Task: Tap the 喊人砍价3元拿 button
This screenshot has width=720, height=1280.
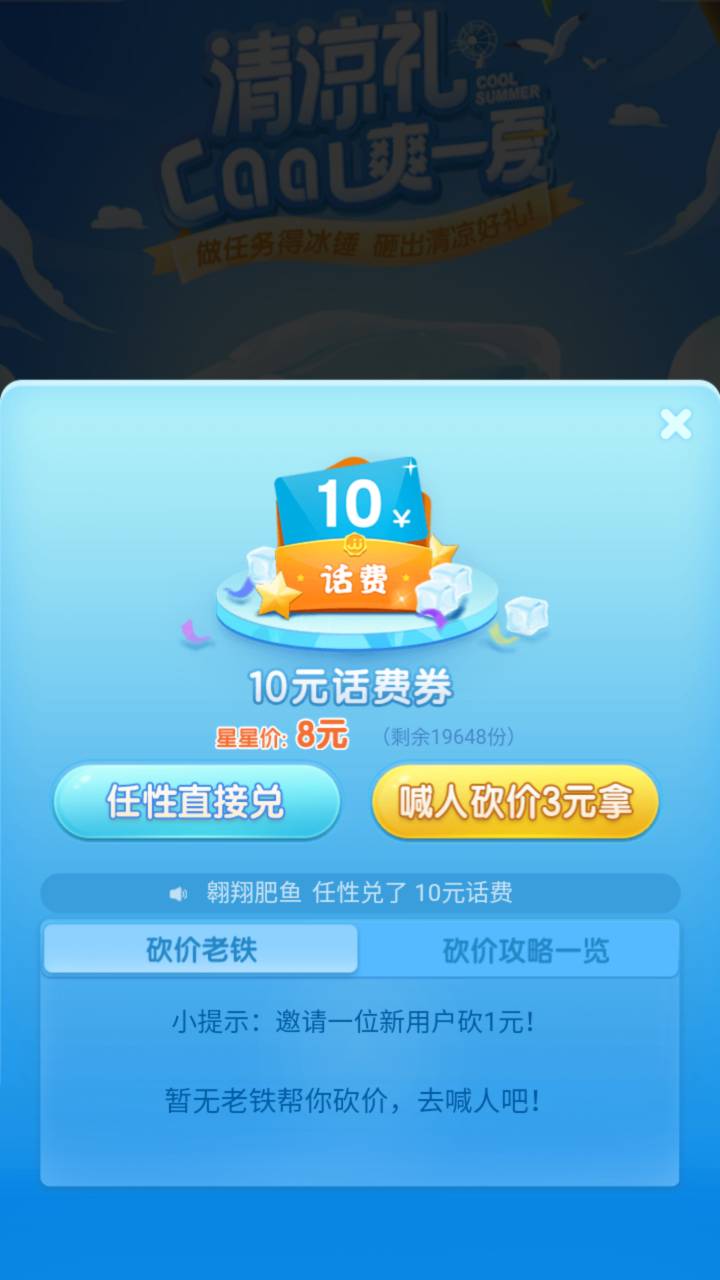Action: [515, 802]
